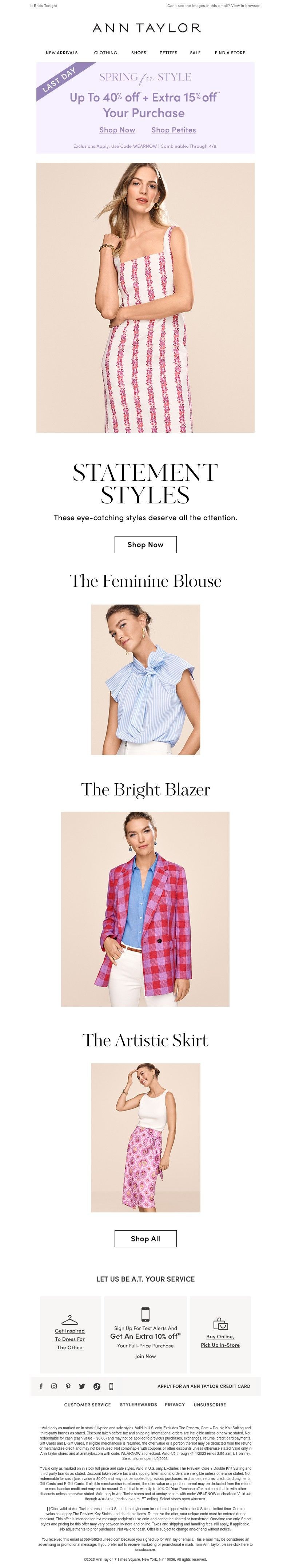
Task: Tap Shop Now in the promo banner
Action: pyautogui.click(x=117, y=130)
